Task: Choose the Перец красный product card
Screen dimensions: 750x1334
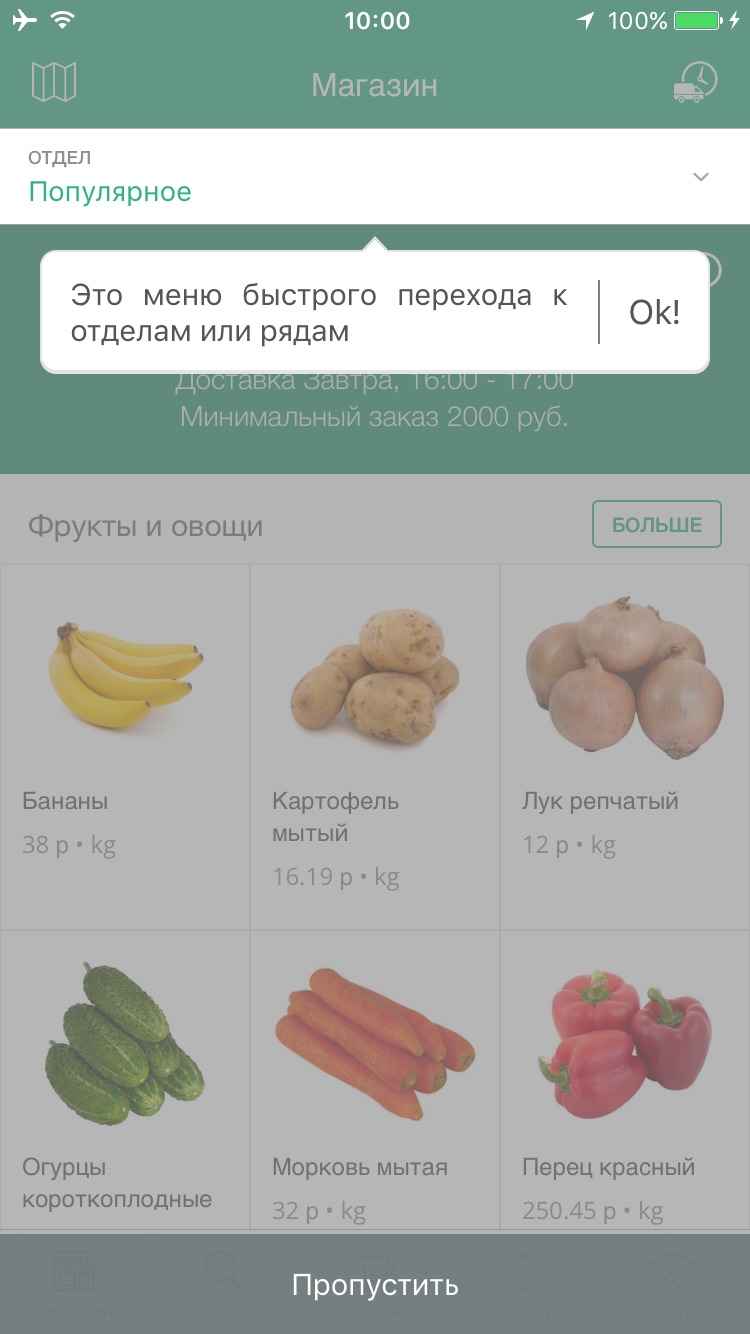Action: click(625, 1082)
